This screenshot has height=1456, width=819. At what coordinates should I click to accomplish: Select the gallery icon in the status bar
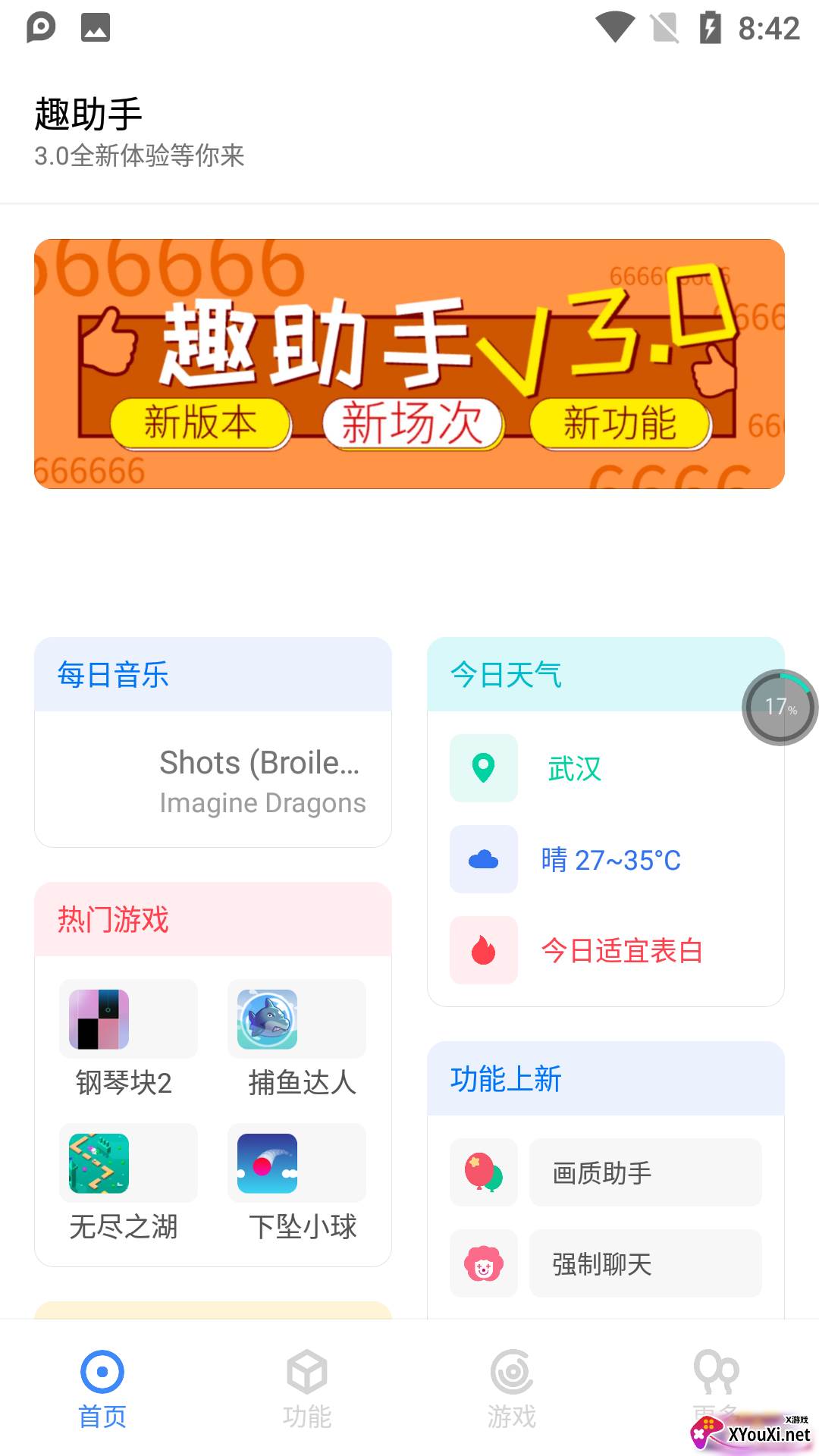(x=94, y=29)
